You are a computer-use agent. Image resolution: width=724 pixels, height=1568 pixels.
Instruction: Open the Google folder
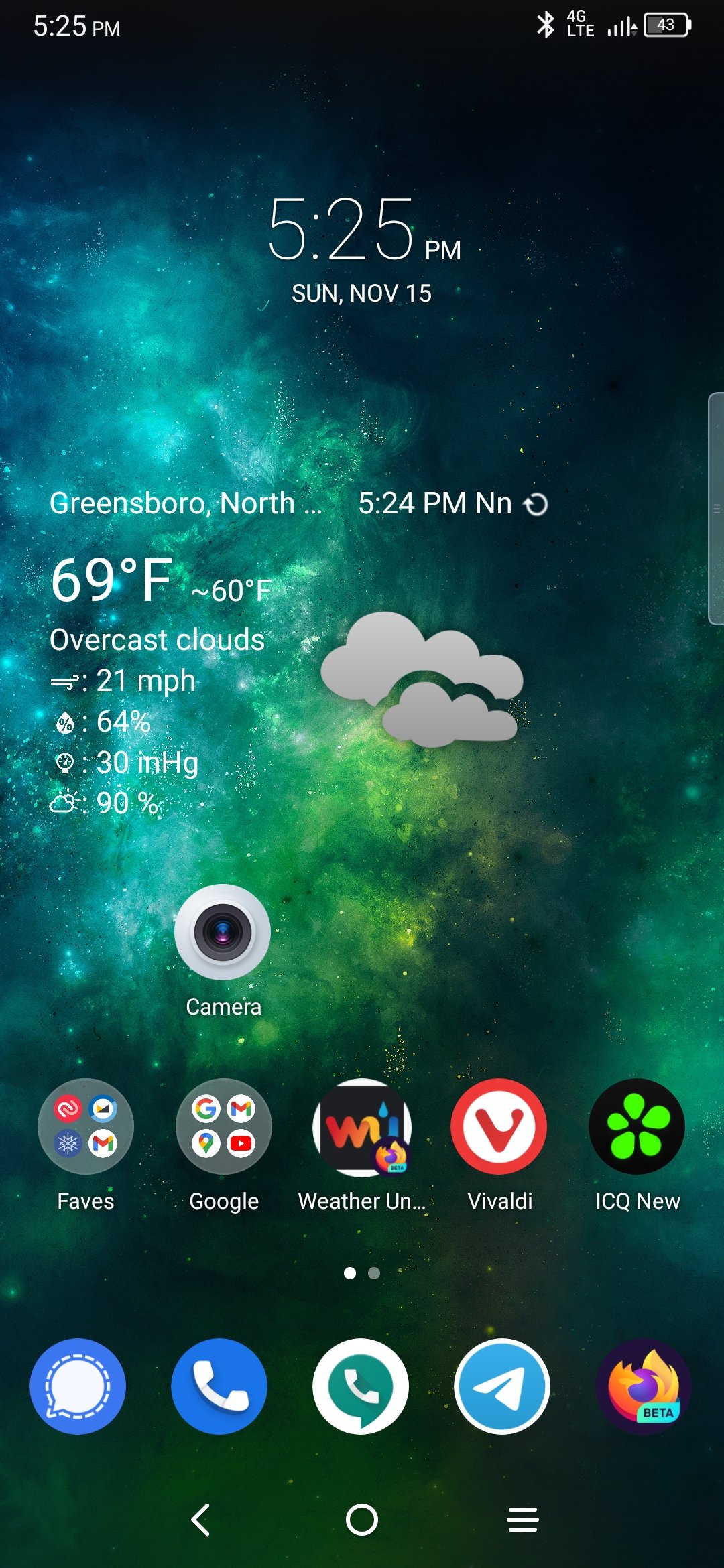(224, 1126)
